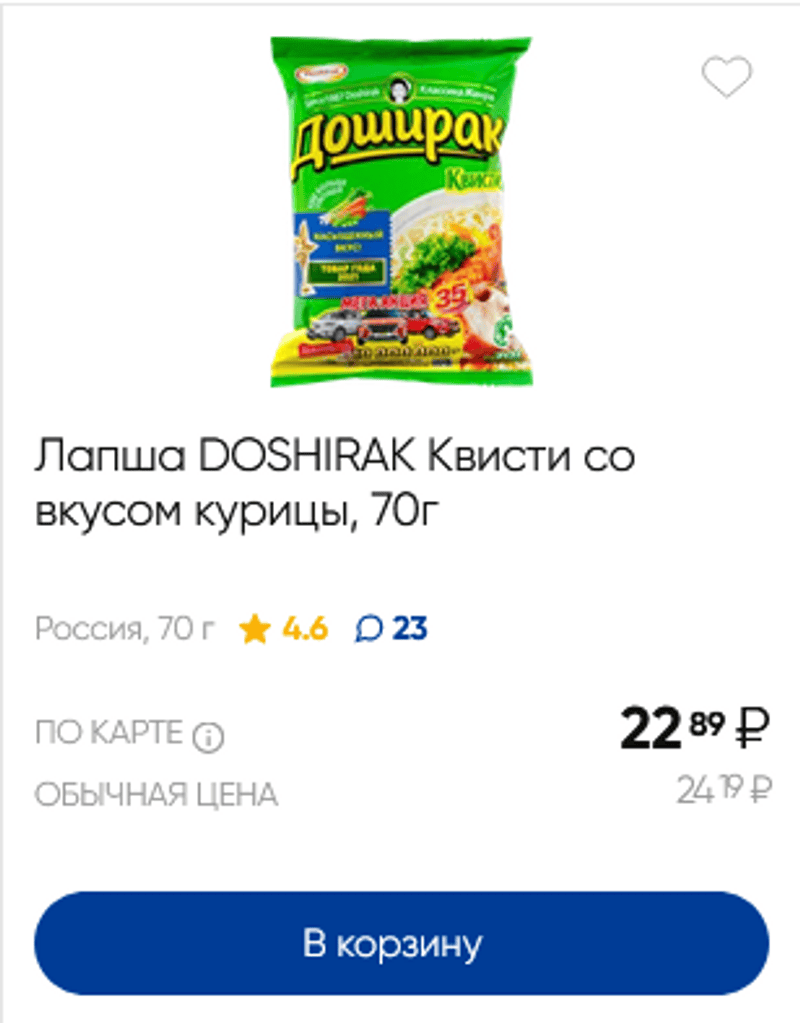Tap the «В корзину» button

click(401, 943)
